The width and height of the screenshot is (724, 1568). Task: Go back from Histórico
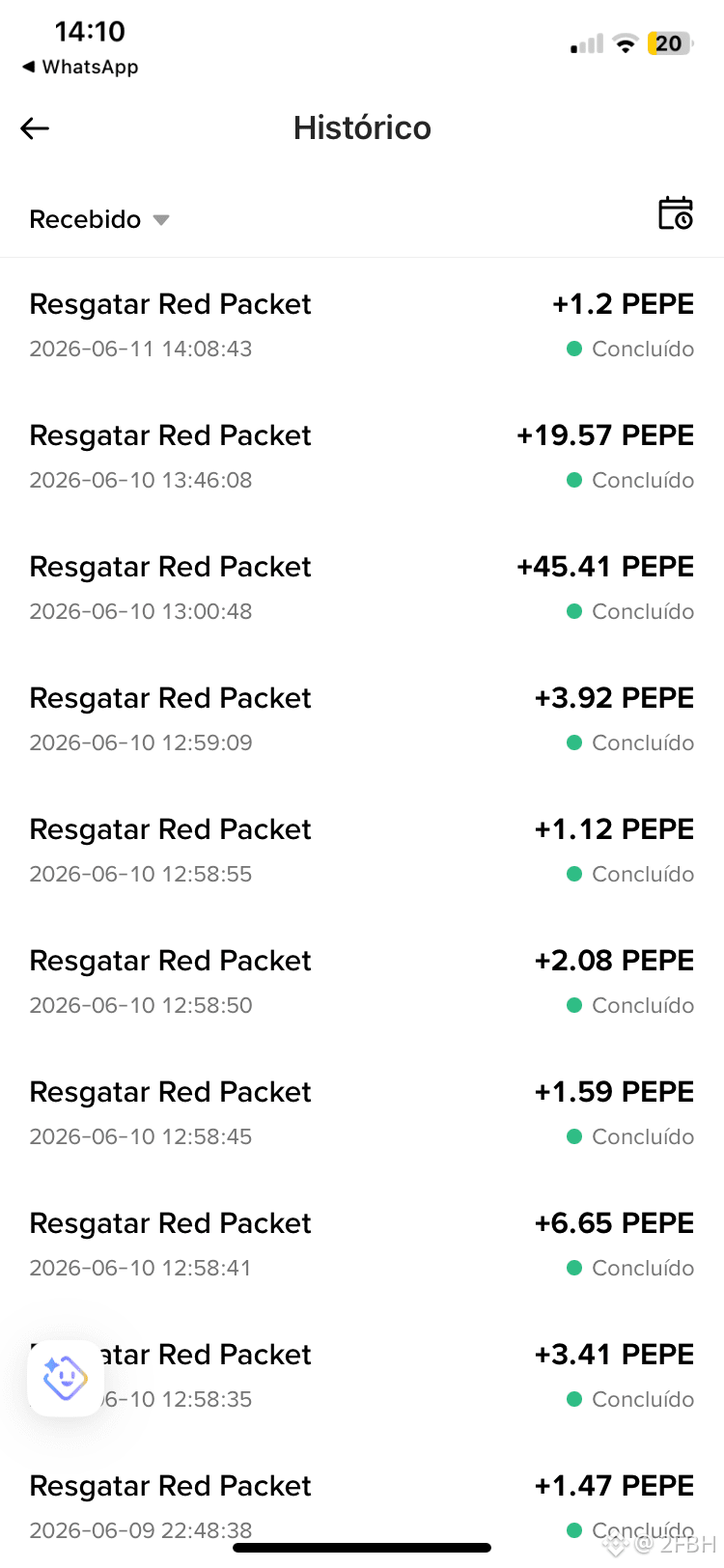[x=35, y=127]
